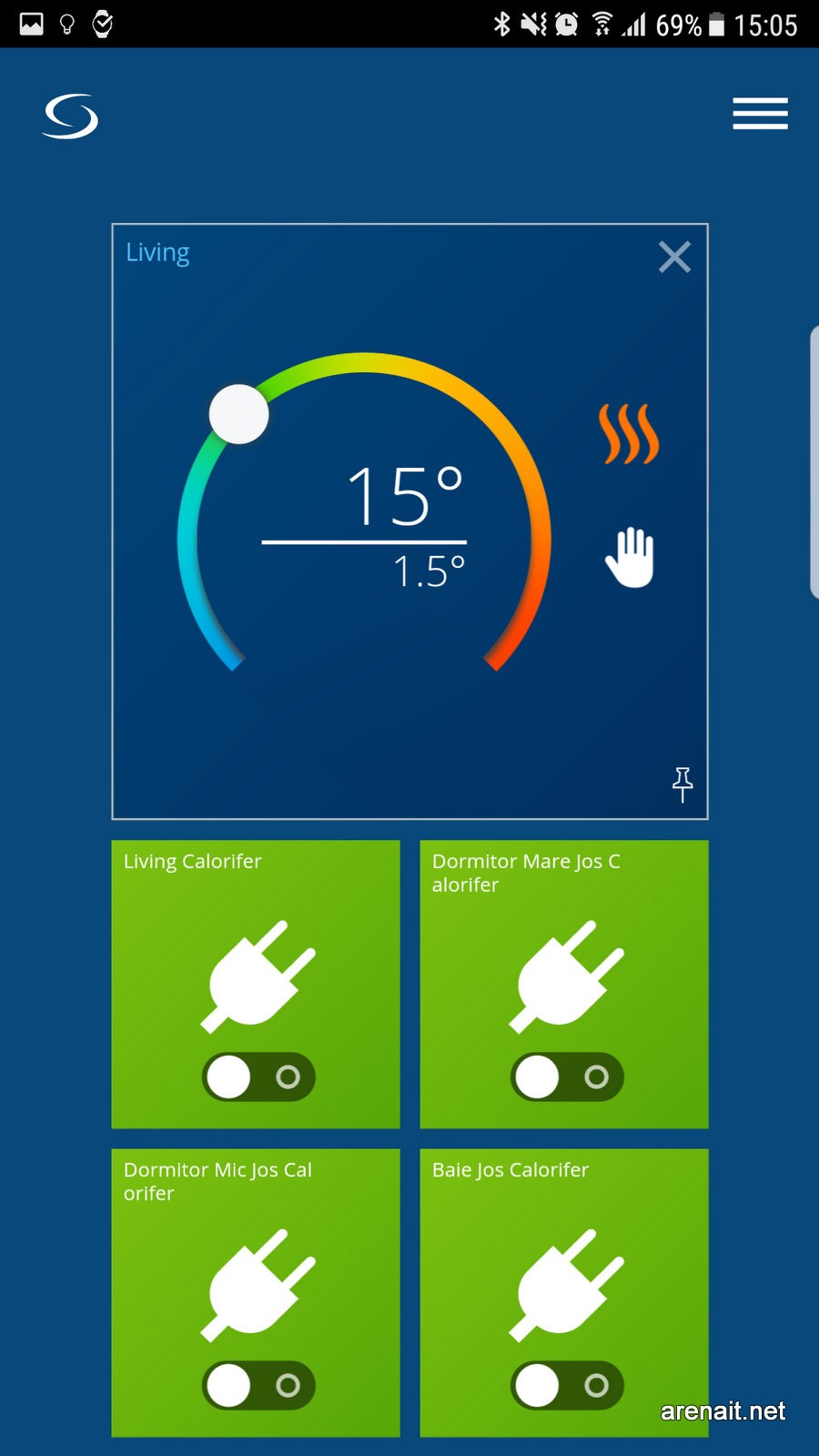Image resolution: width=819 pixels, height=1456 pixels.
Task: Tap the manual mode hand icon
Action: pos(630,557)
